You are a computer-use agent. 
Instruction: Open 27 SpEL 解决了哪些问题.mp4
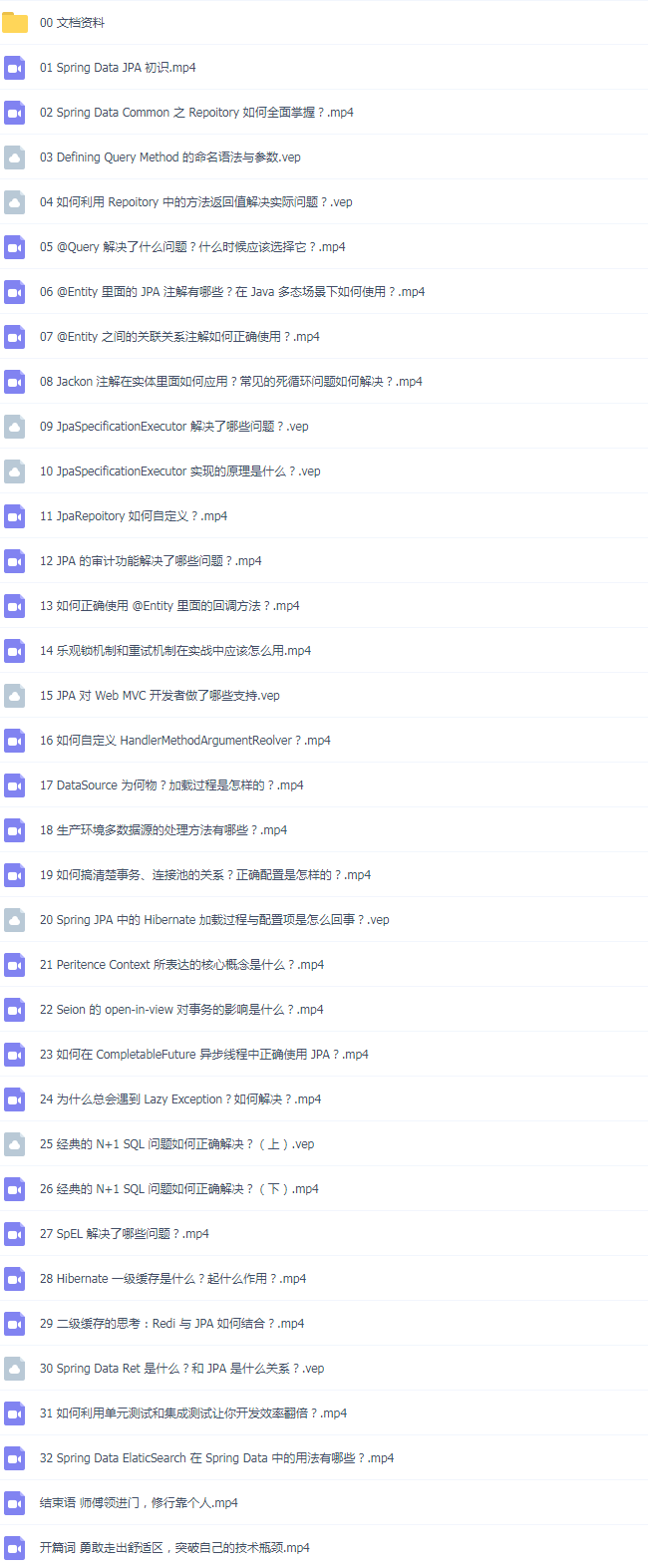coord(124,1234)
